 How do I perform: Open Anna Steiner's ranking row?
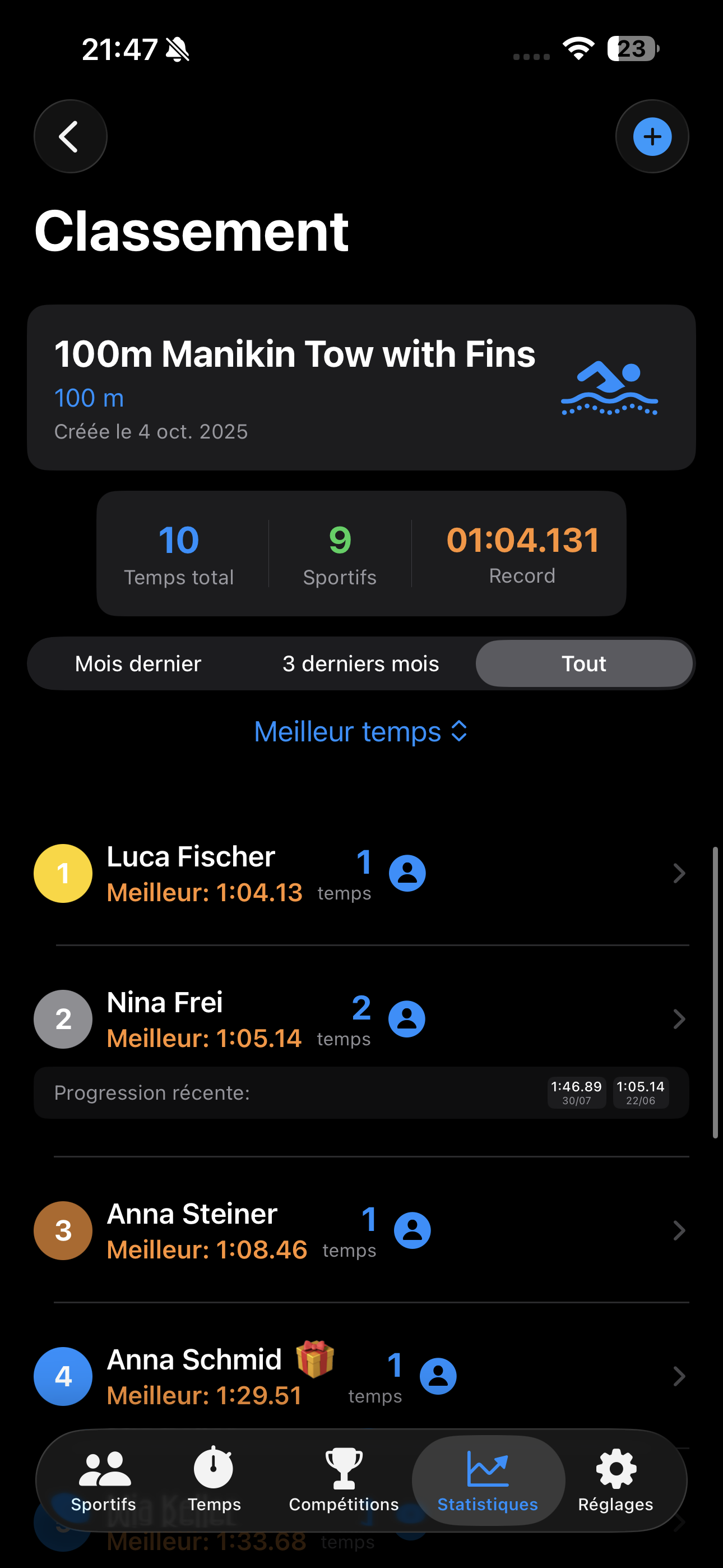tap(360, 1230)
